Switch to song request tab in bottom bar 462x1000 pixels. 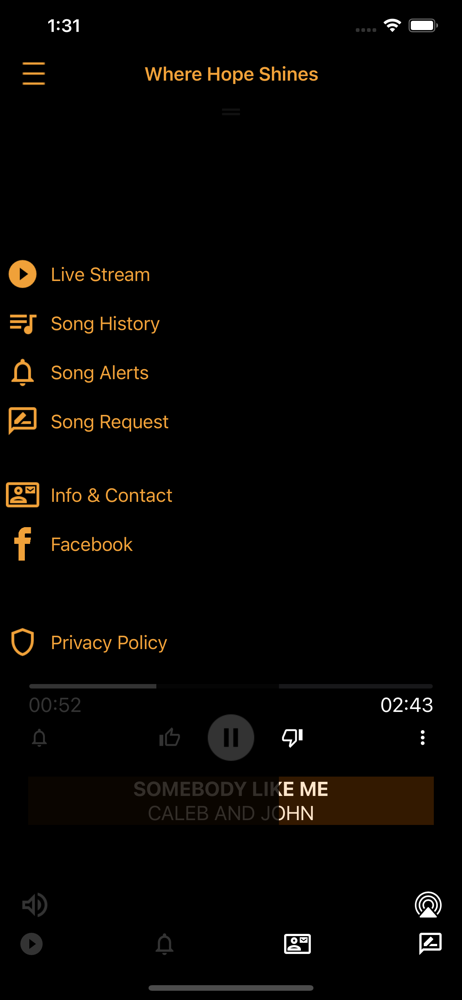point(430,943)
